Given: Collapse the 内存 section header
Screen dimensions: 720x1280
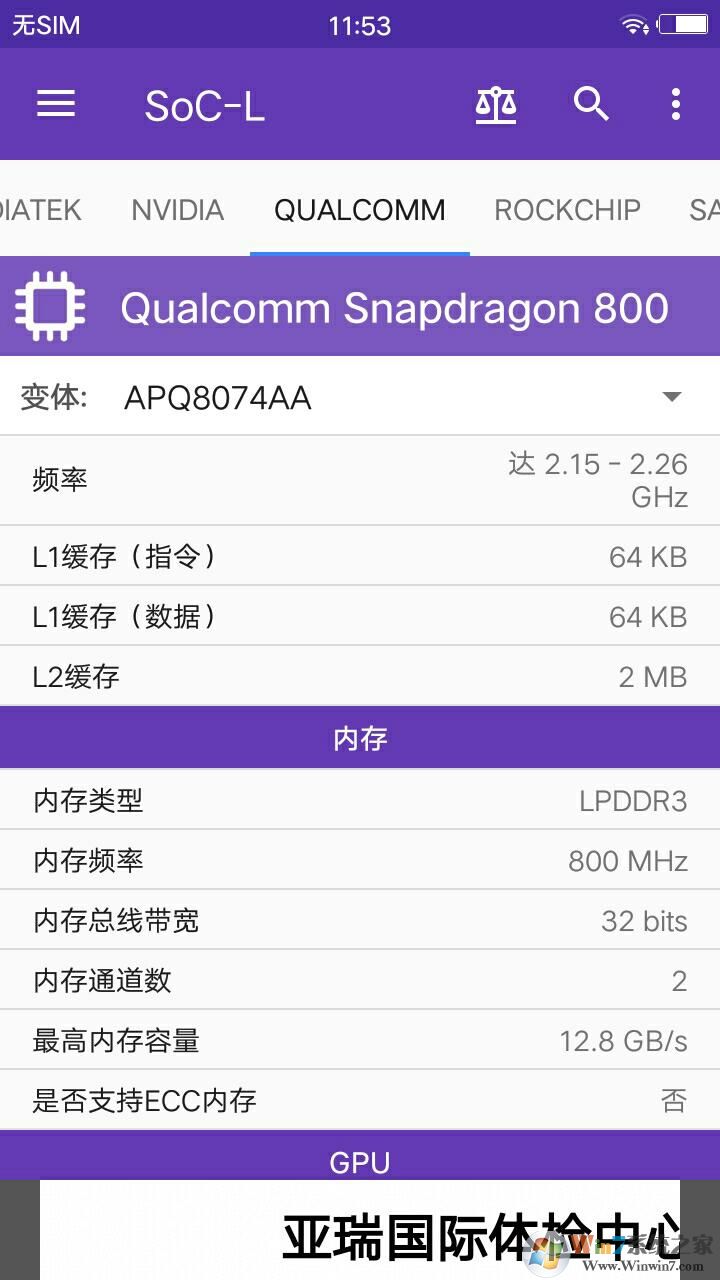Looking at the screenshot, I should pos(360,737).
